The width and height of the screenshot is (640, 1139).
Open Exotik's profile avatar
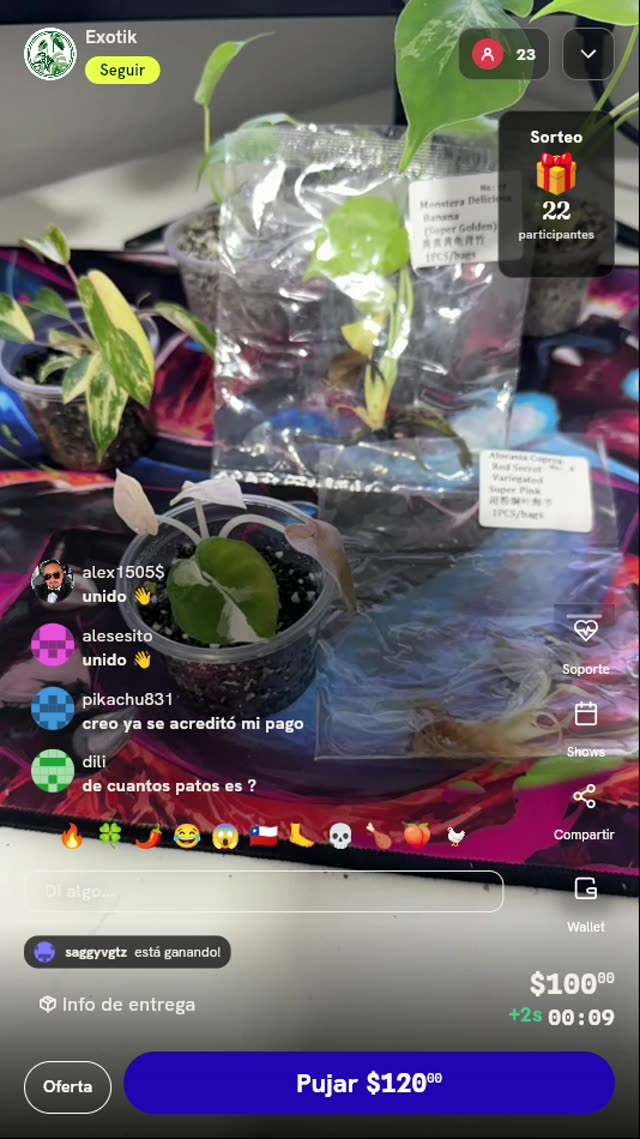[50, 54]
